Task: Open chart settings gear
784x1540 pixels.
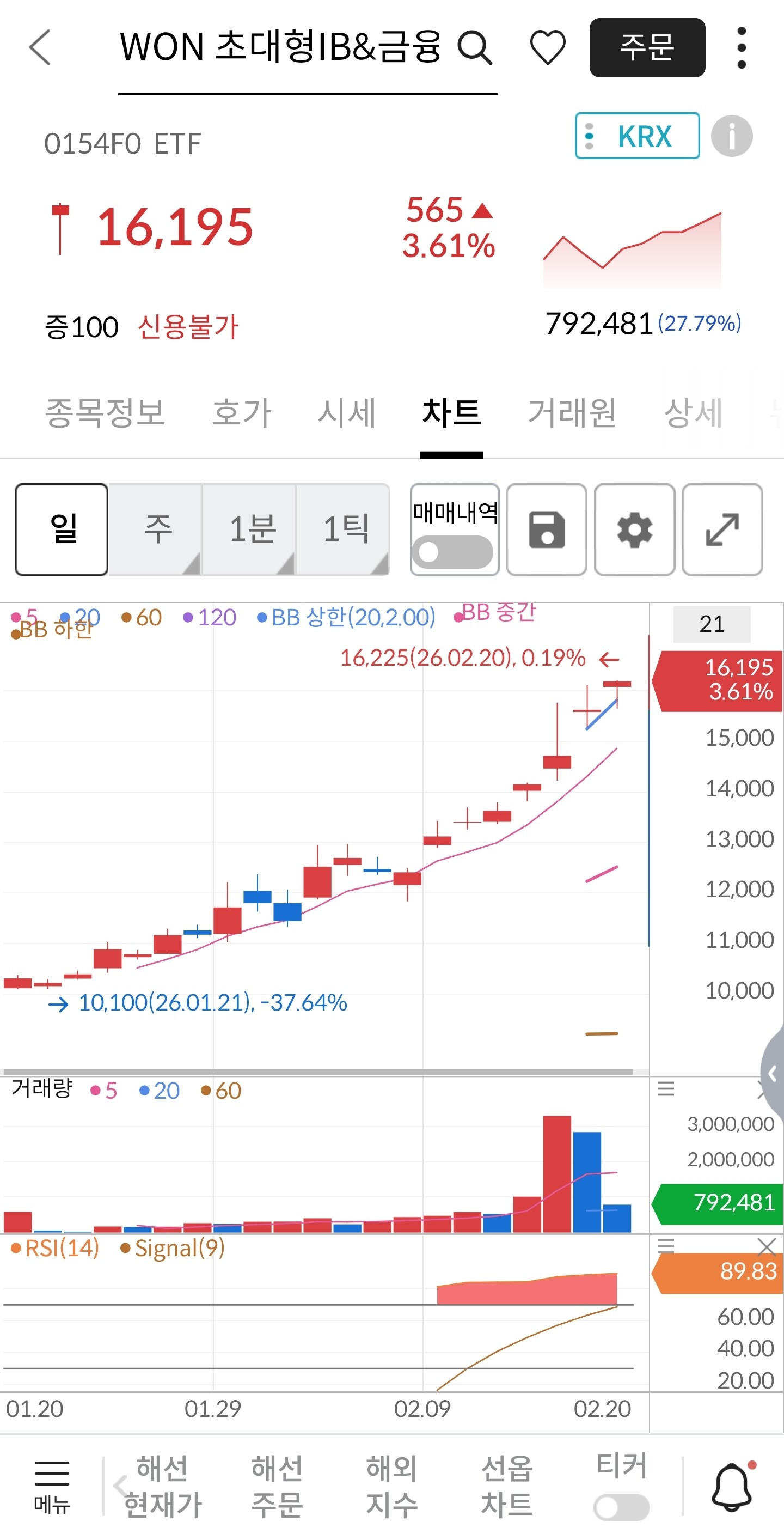Action: [x=635, y=529]
